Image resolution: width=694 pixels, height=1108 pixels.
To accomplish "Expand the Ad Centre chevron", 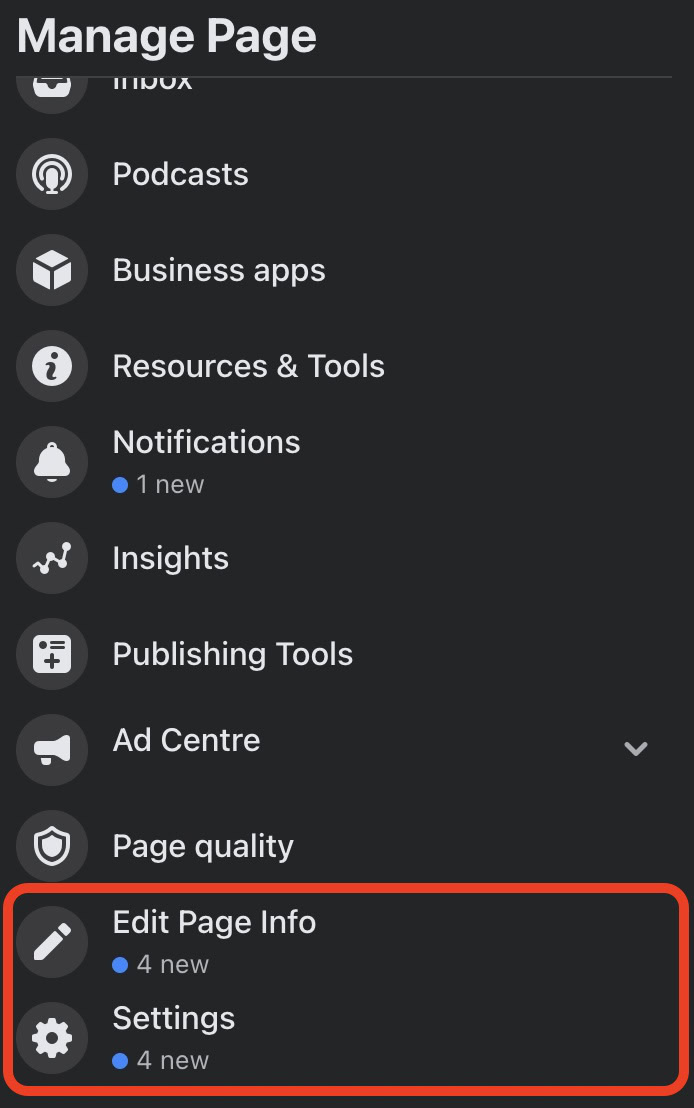I will point(636,748).
